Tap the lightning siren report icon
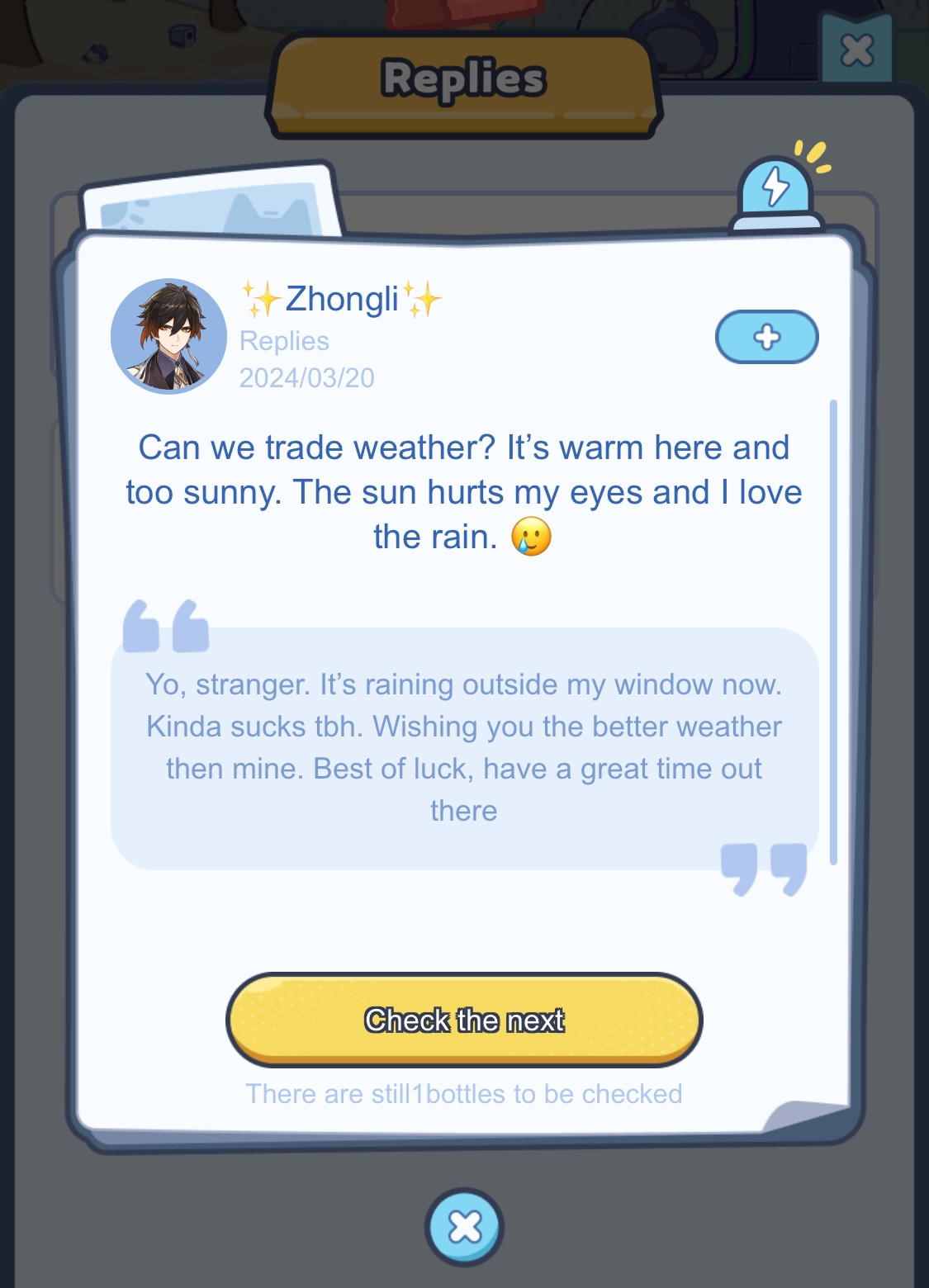The image size is (929, 1288). click(x=776, y=191)
